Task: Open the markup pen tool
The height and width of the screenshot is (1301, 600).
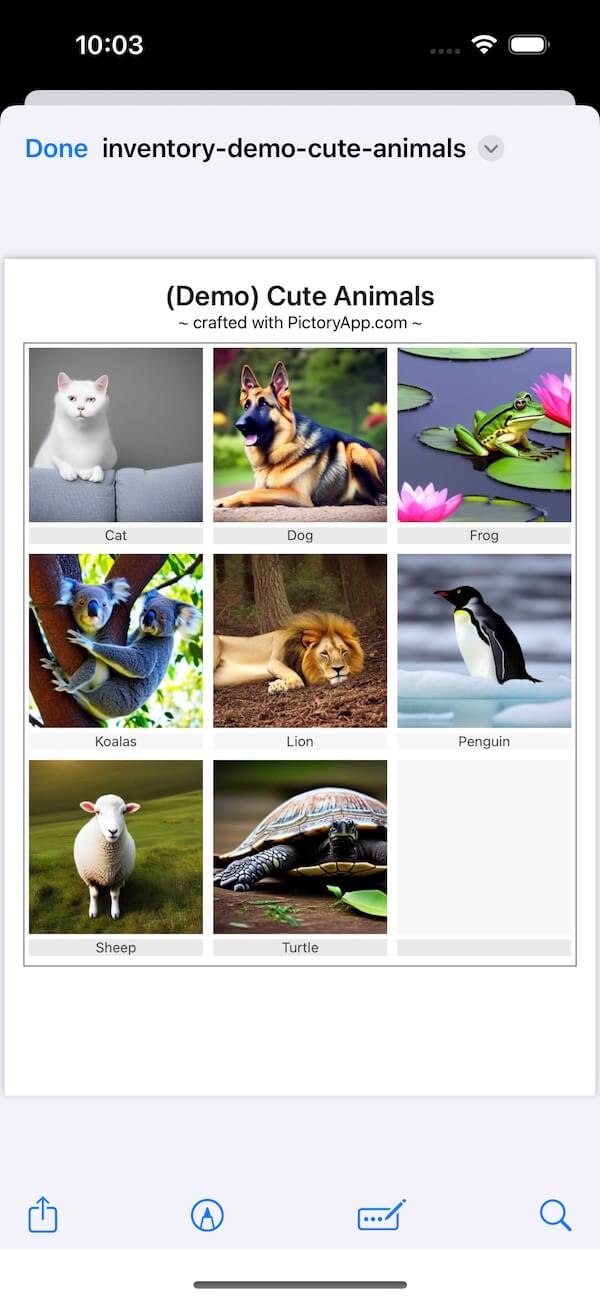Action: click(x=207, y=1215)
